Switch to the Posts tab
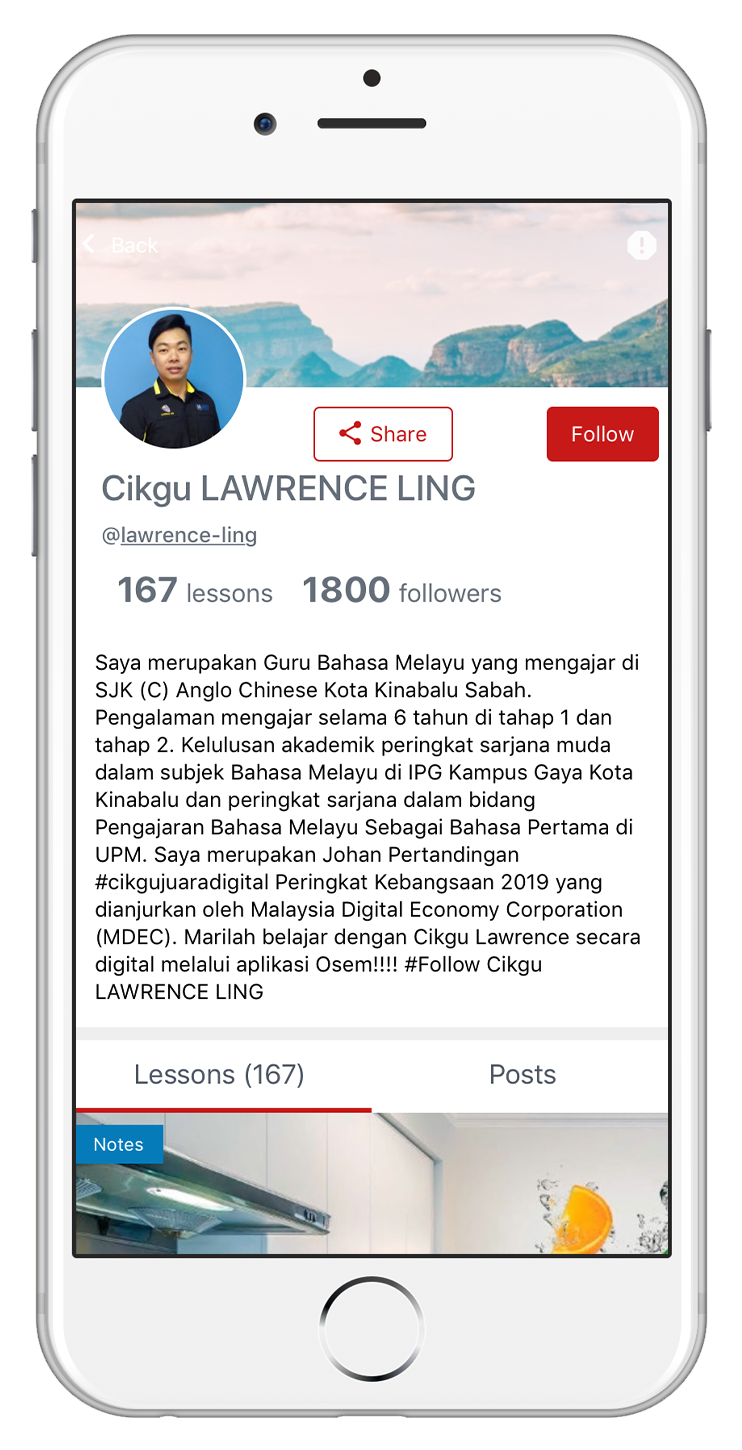 [522, 1075]
